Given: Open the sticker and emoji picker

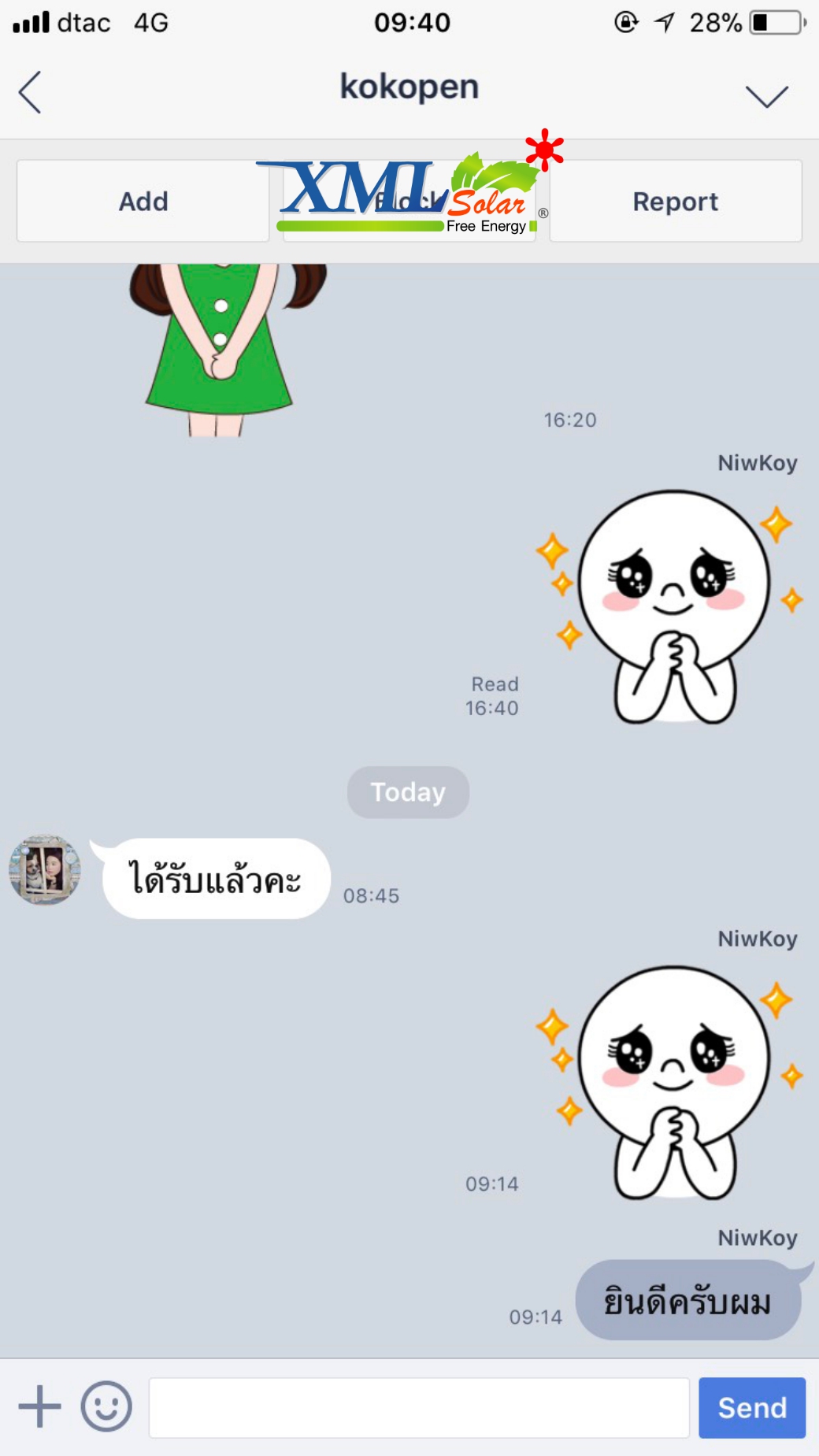Looking at the screenshot, I should pyautogui.click(x=106, y=1406).
